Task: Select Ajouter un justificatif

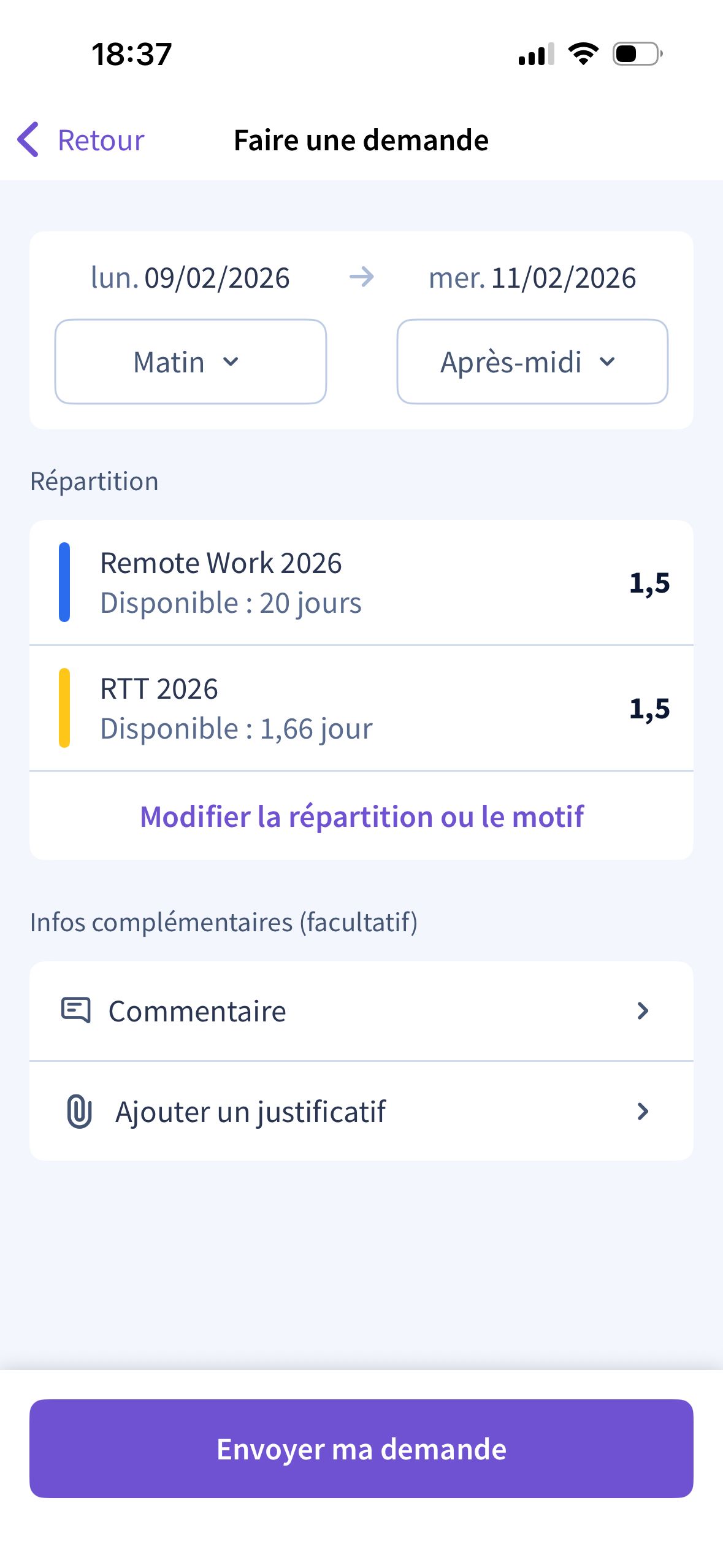Action: [361, 1111]
